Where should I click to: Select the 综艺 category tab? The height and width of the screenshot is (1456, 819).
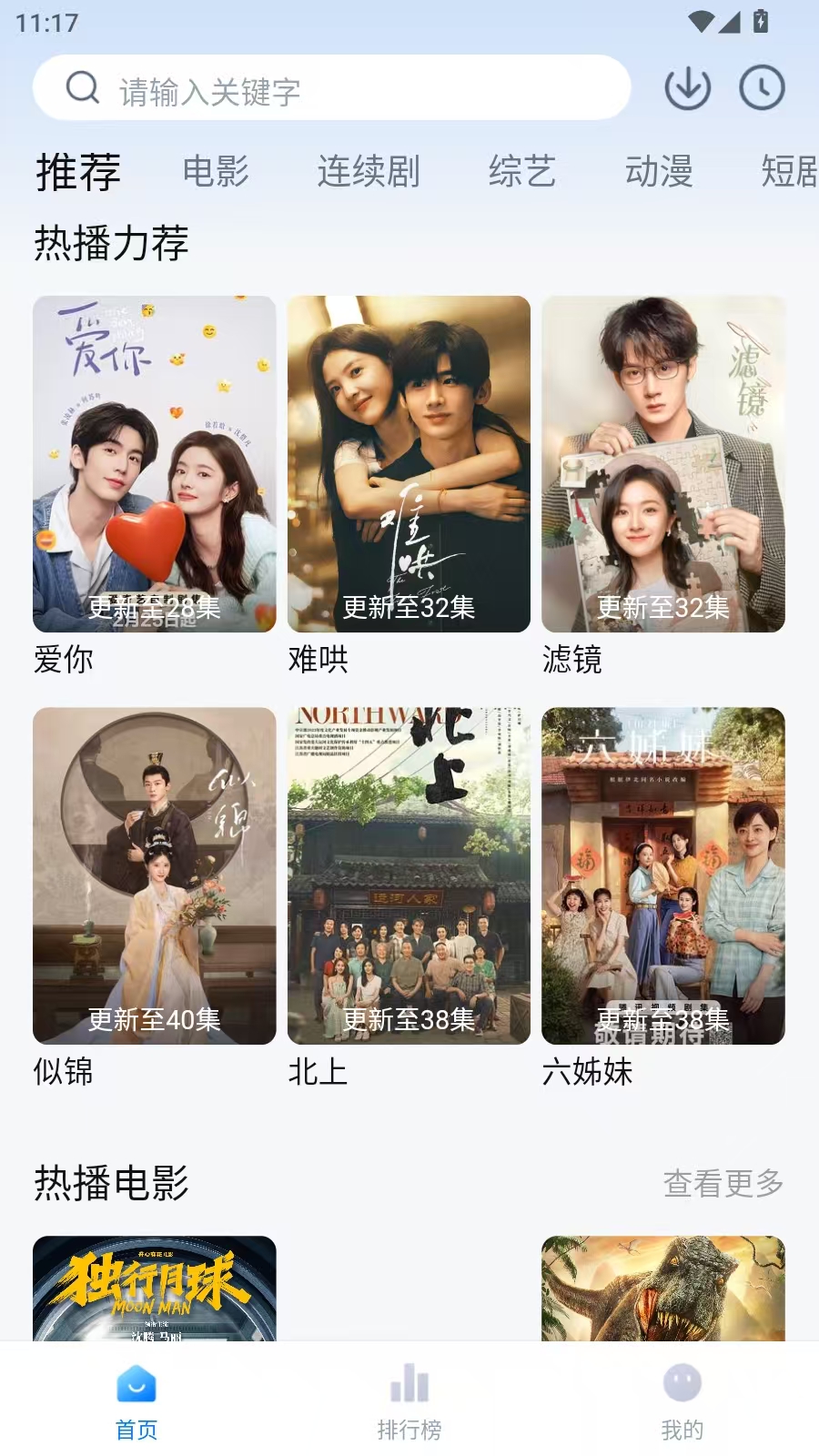tap(521, 171)
